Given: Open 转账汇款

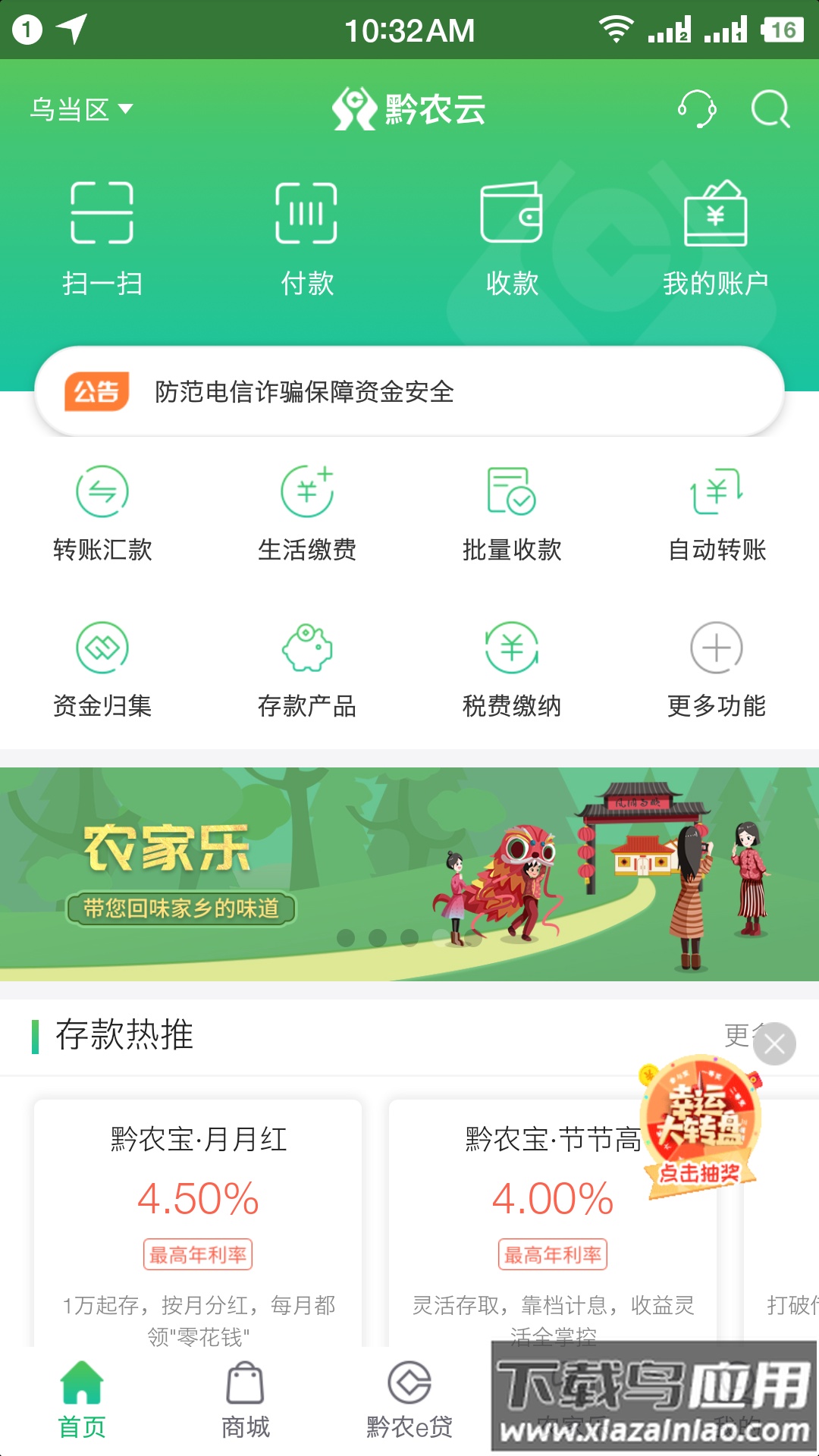Looking at the screenshot, I should click(102, 513).
